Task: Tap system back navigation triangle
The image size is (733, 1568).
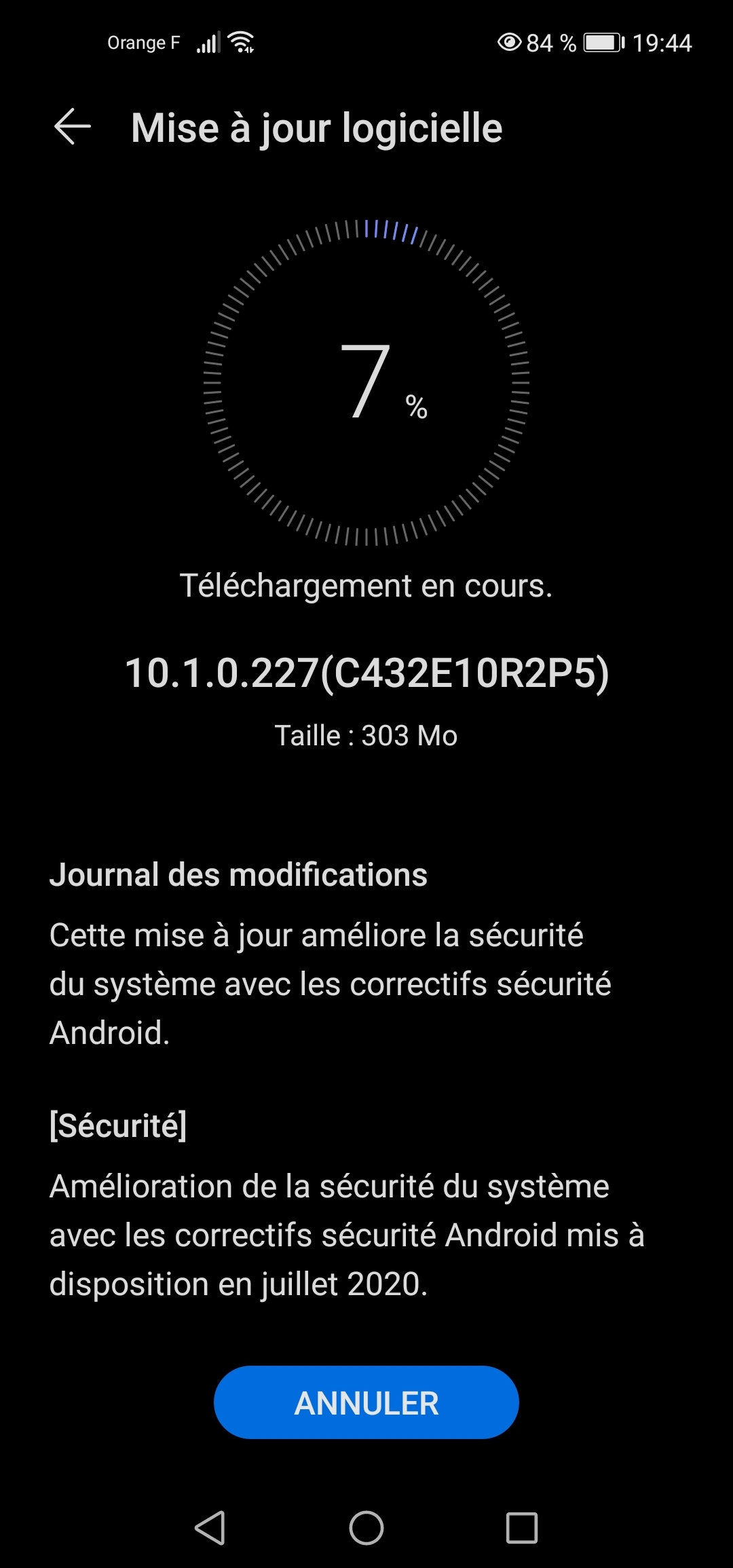Action: [210, 1528]
